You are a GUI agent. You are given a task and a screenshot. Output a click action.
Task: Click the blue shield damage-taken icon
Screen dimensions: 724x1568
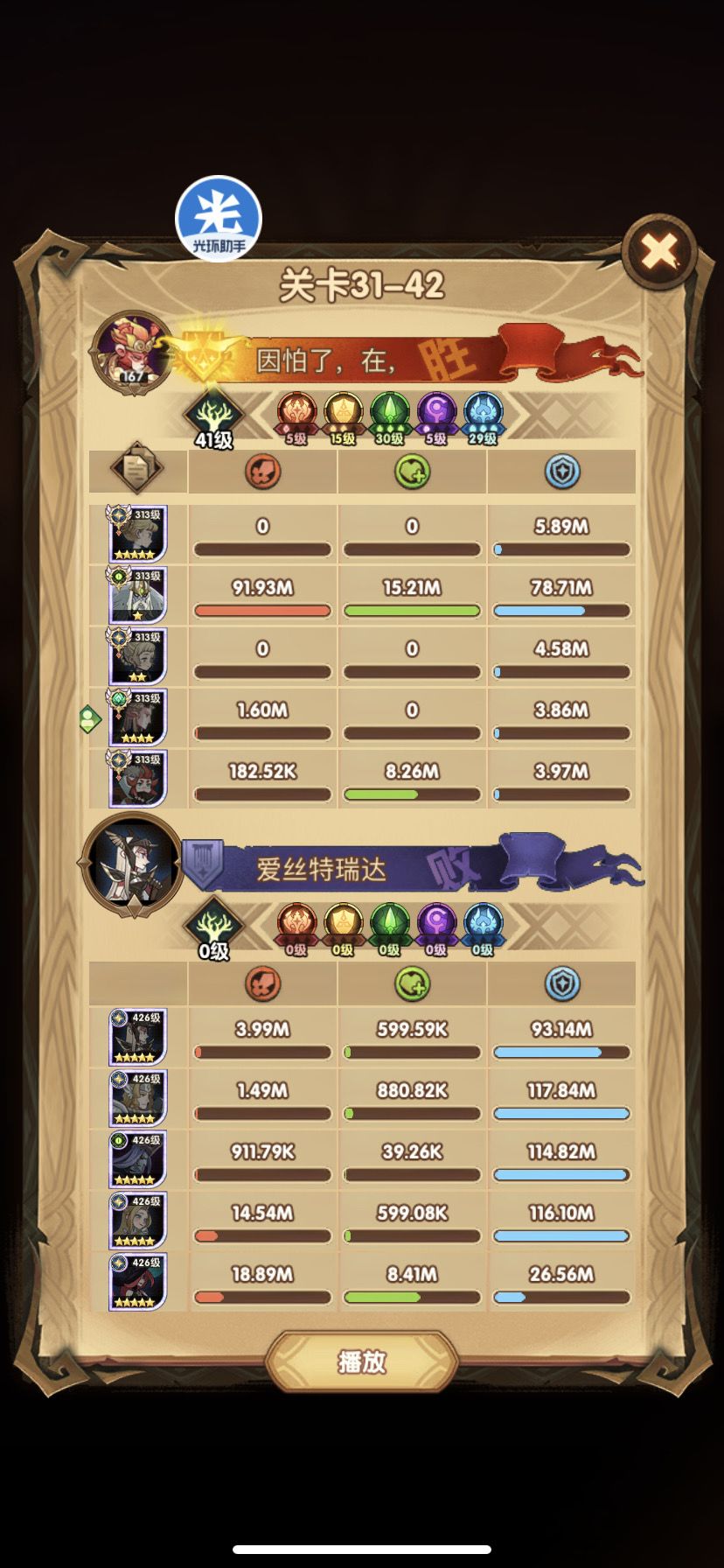[x=560, y=470]
